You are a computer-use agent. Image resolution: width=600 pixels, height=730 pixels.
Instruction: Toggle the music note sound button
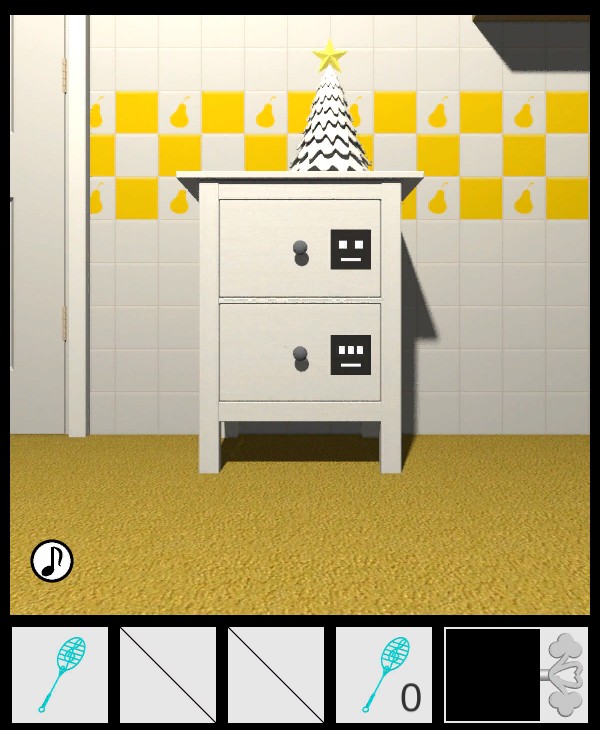[x=52, y=561]
